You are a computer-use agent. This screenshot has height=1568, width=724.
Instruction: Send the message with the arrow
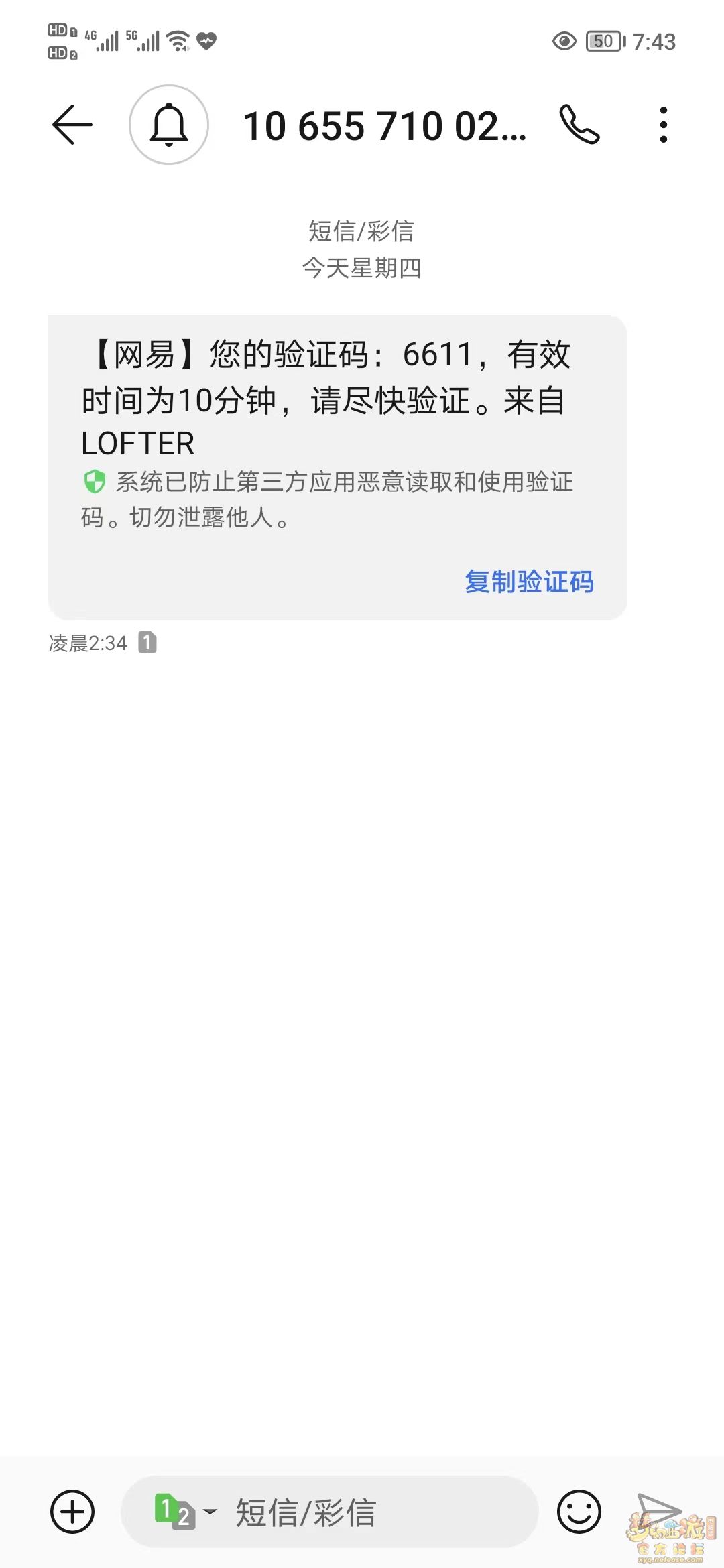[658, 1511]
